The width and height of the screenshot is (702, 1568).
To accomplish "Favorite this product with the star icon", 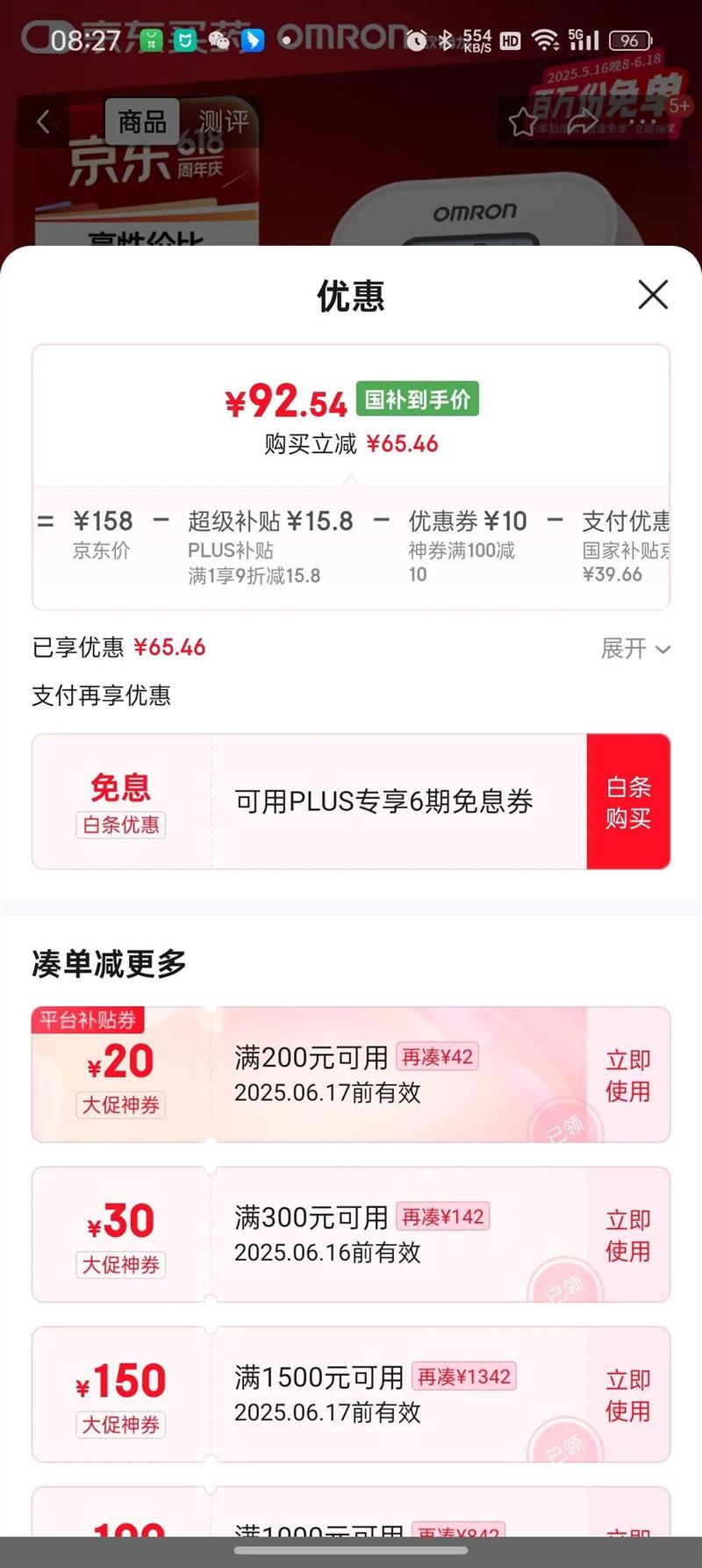I will (523, 123).
